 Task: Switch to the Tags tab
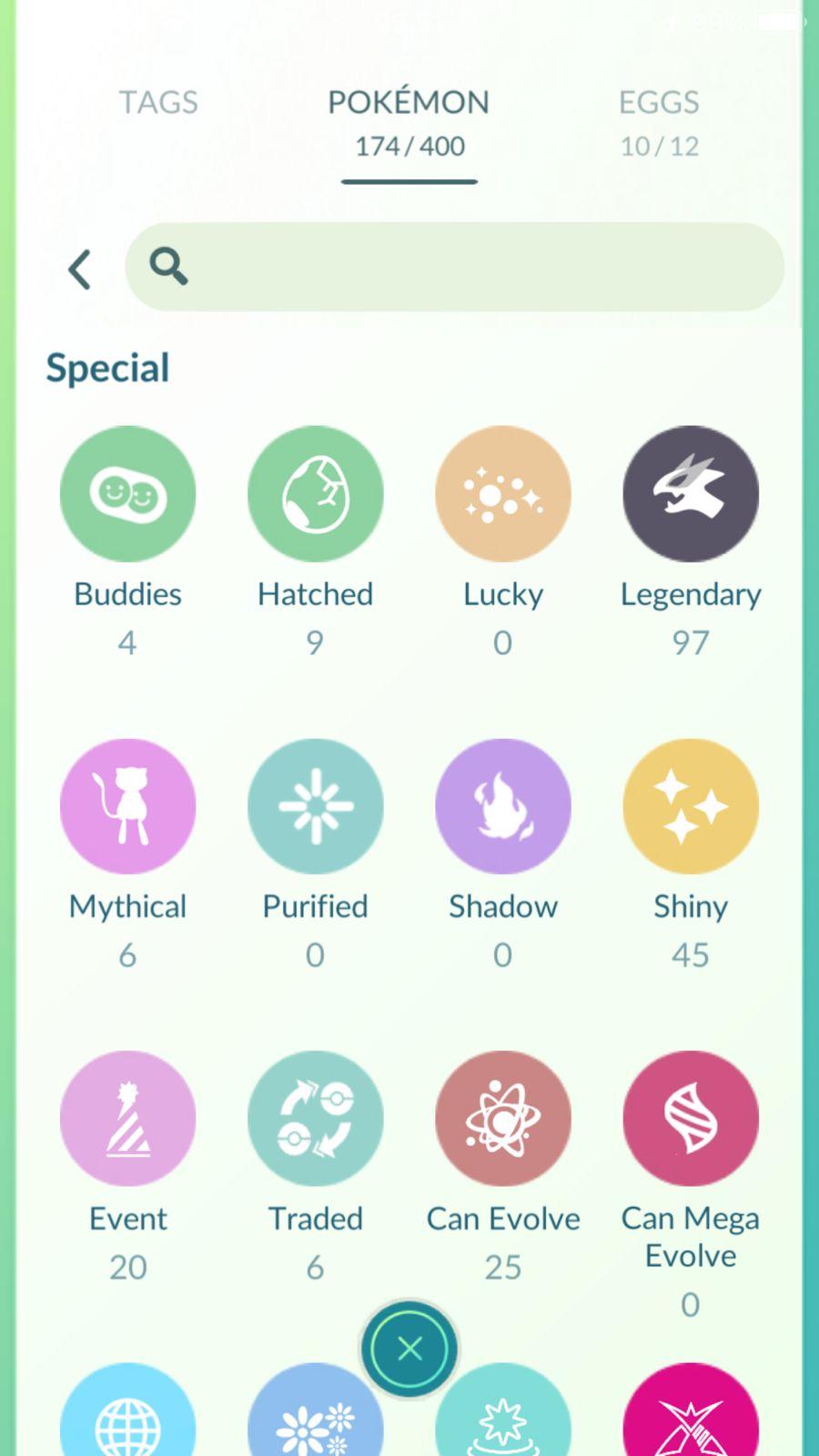click(158, 103)
